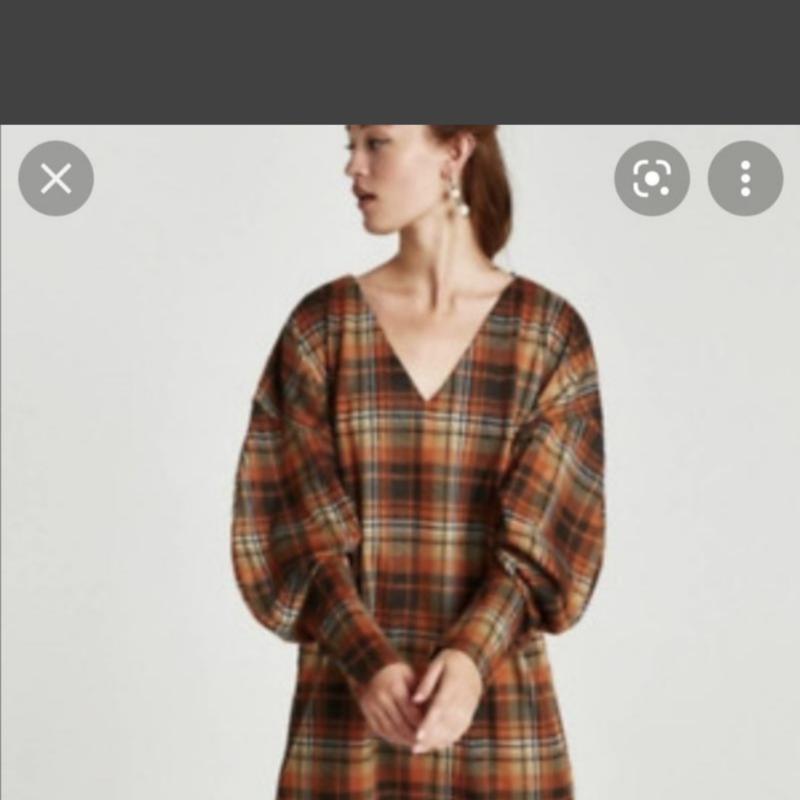Close the image viewer

56,179
